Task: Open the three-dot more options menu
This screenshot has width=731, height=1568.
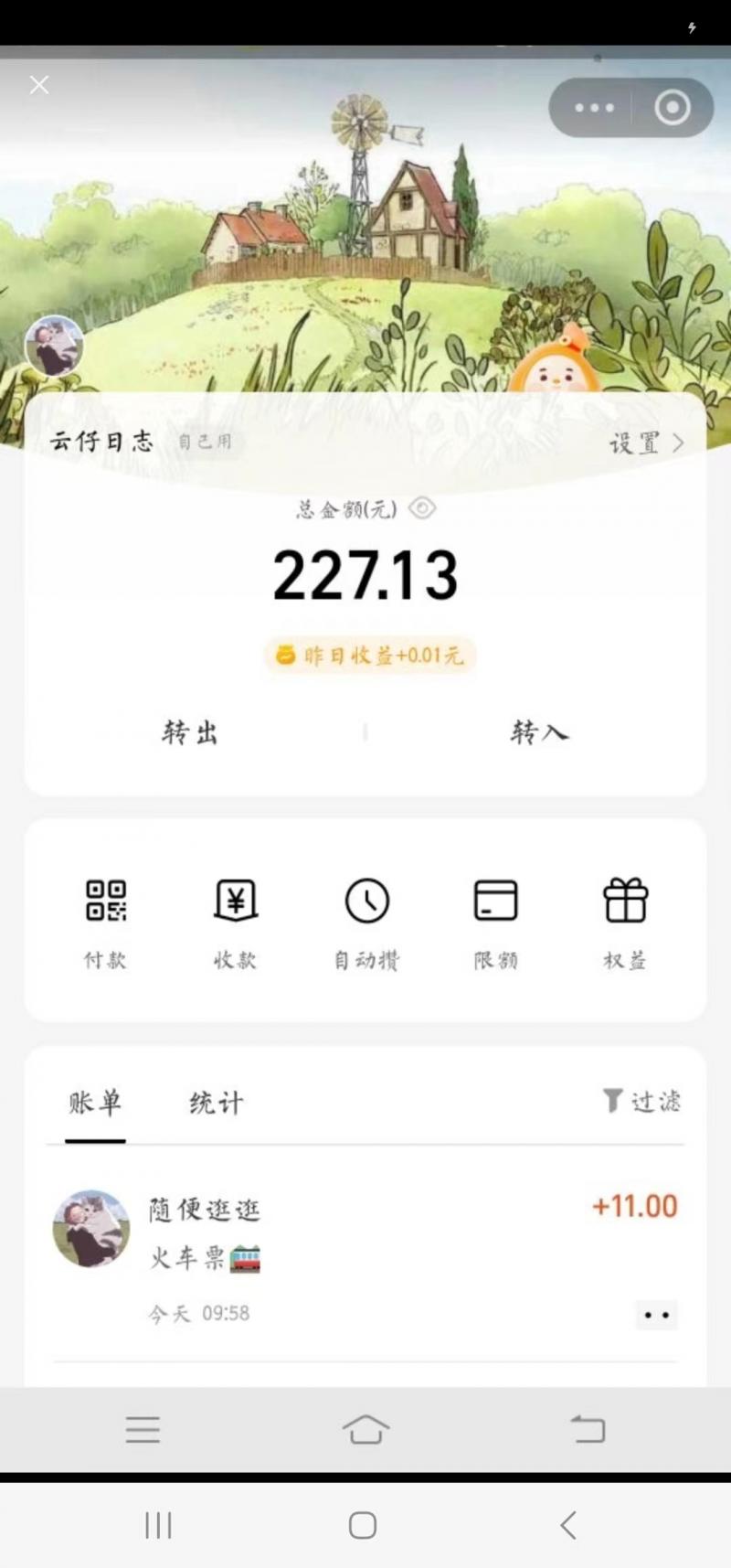Action: point(595,108)
